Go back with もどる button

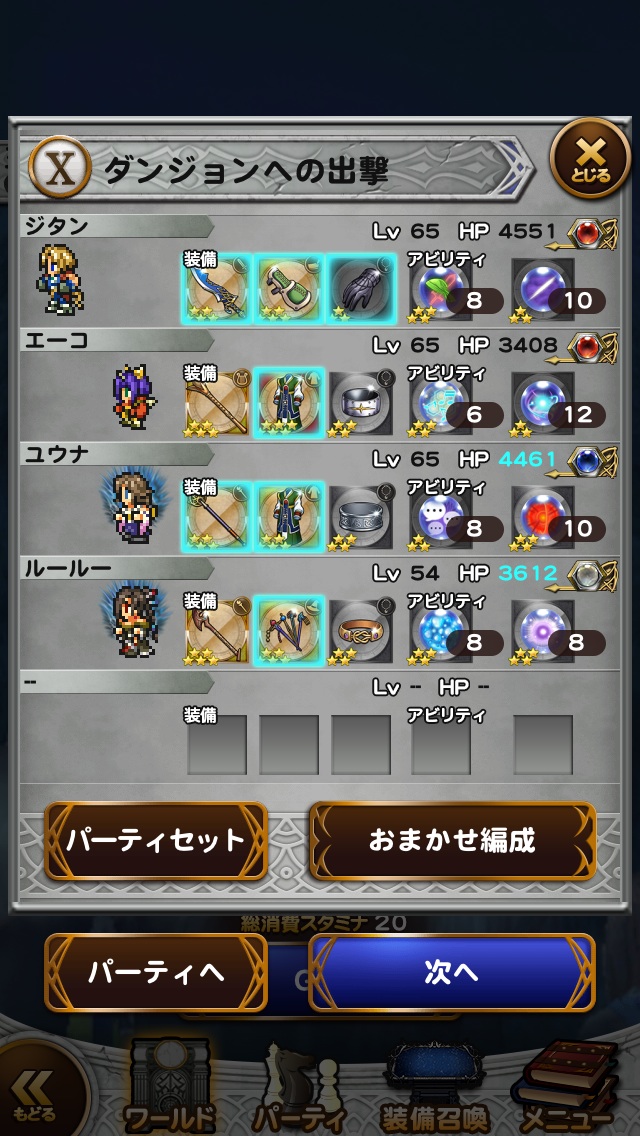click(36, 1095)
